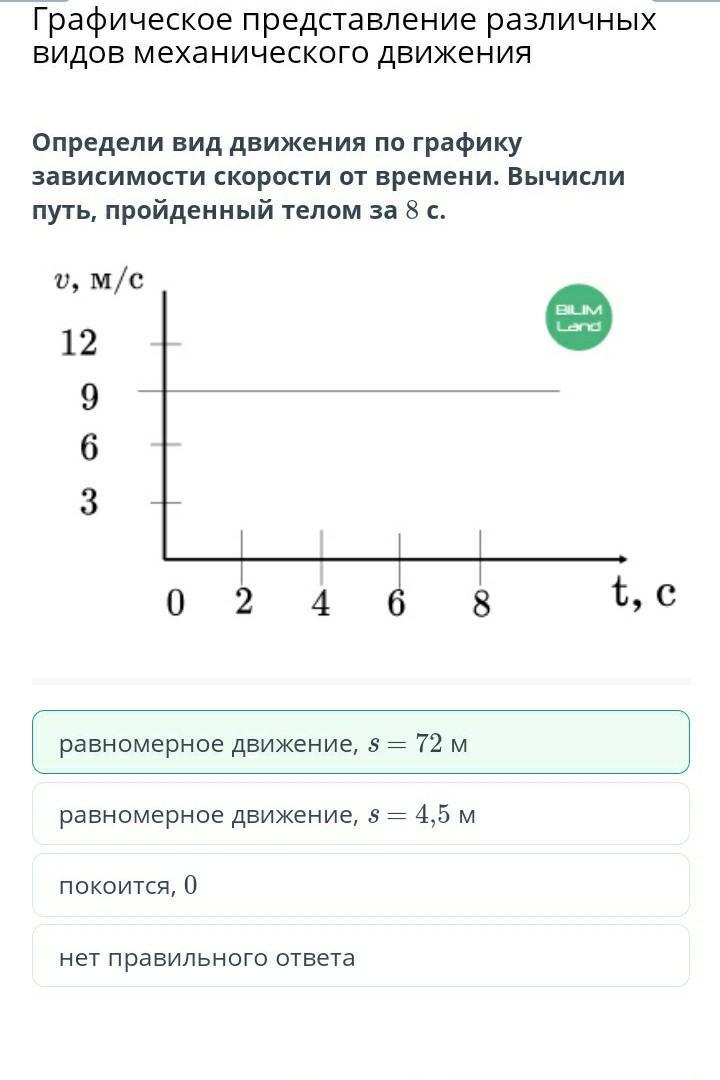
Task: Pick the answer 'покоится, 0'
Action: [360, 885]
